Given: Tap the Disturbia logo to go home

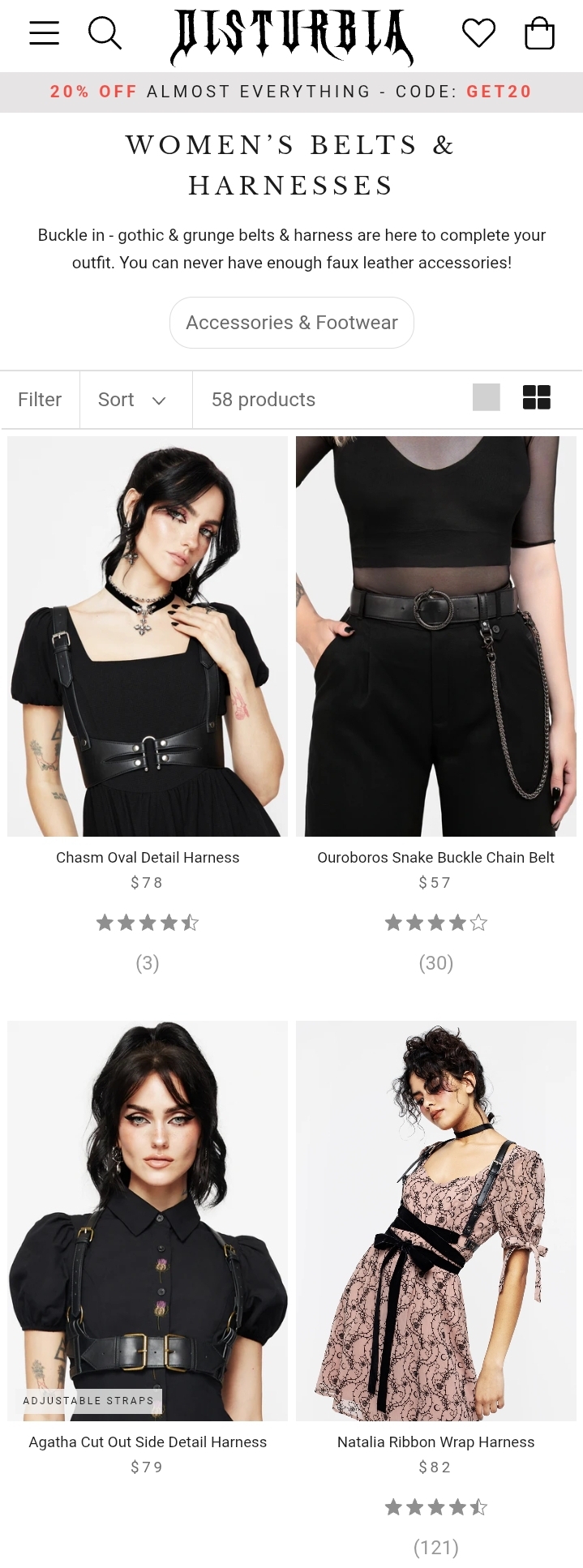Looking at the screenshot, I should click(x=291, y=36).
